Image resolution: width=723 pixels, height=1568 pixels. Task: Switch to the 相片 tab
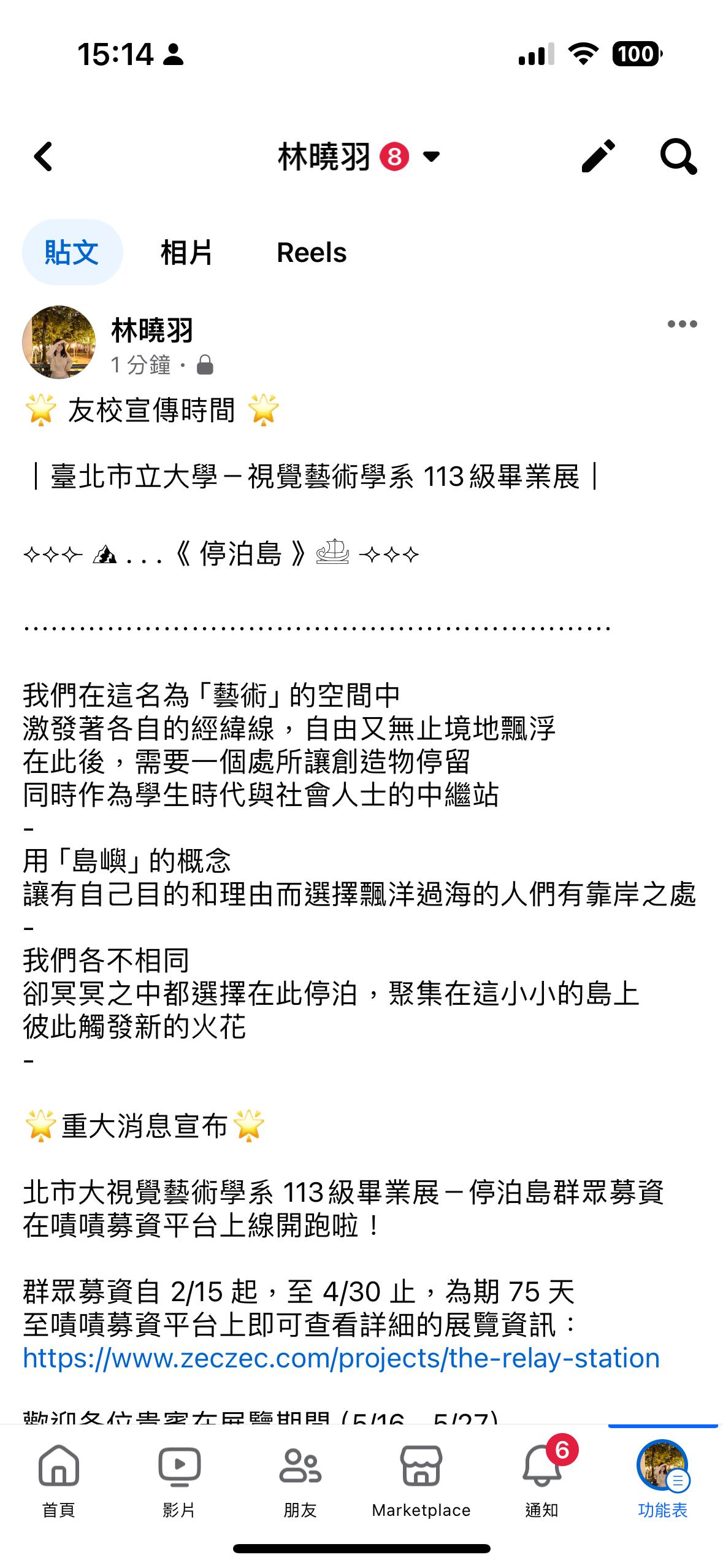186,252
